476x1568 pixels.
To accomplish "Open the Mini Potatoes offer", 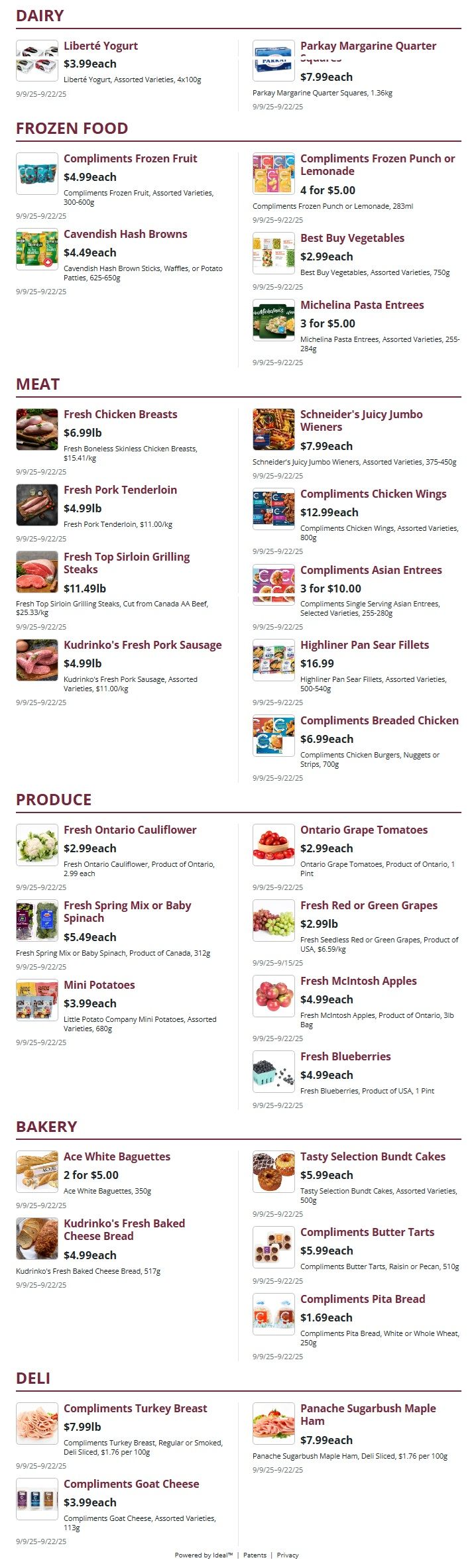I will [x=99, y=985].
